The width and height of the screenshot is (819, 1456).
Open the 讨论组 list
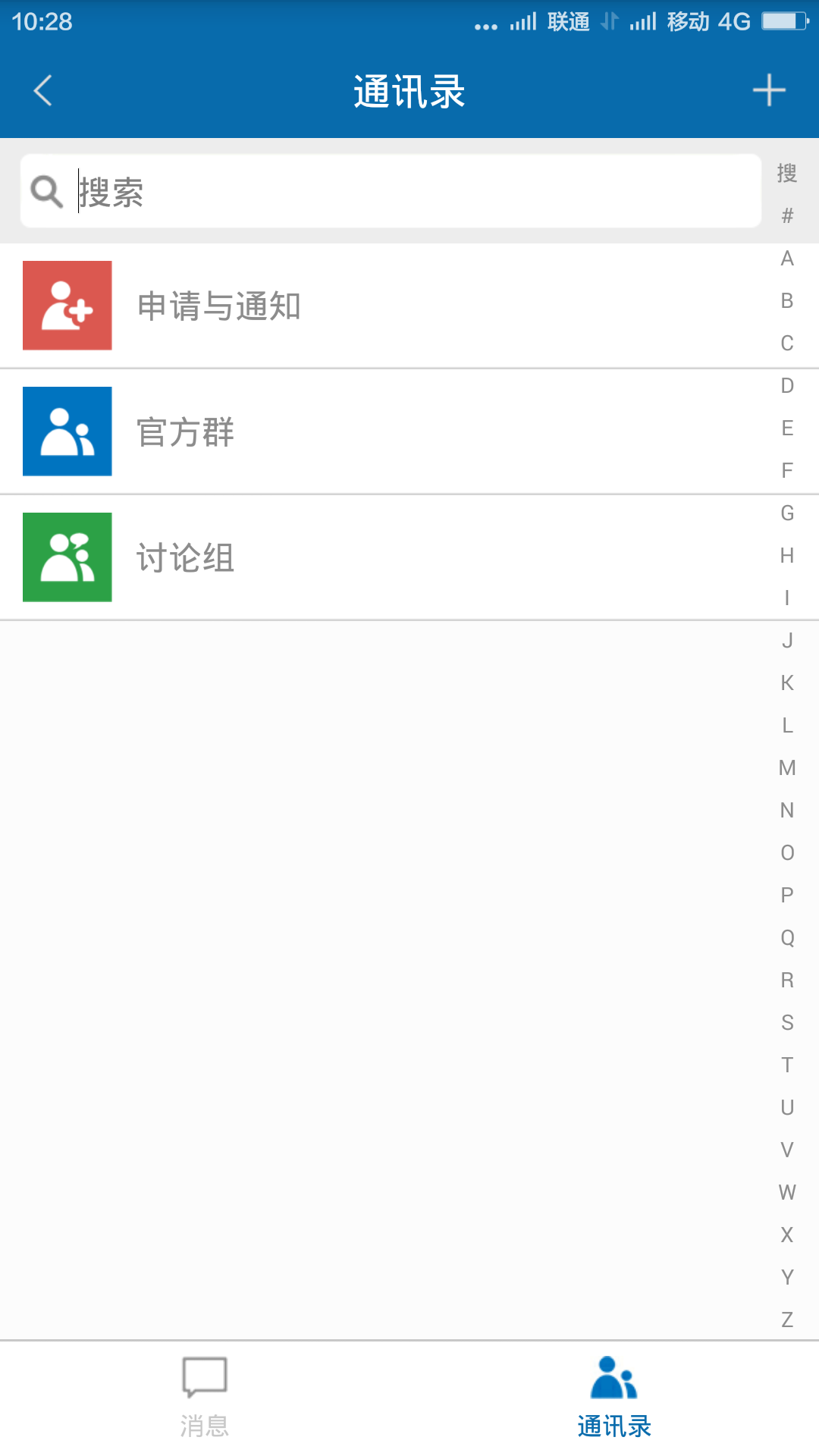click(x=303, y=557)
